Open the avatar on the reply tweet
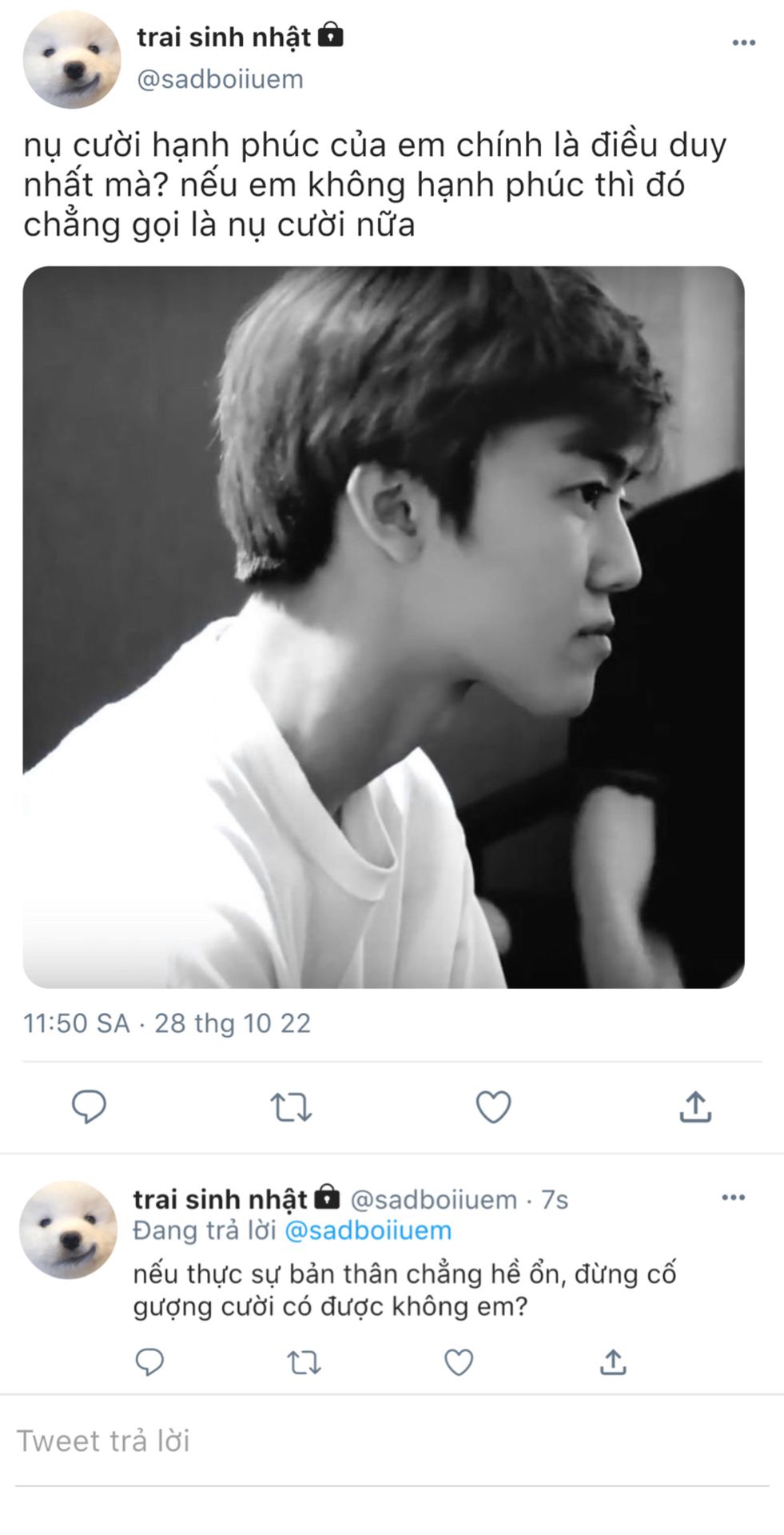784x1535 pixels. point(68,1230)
